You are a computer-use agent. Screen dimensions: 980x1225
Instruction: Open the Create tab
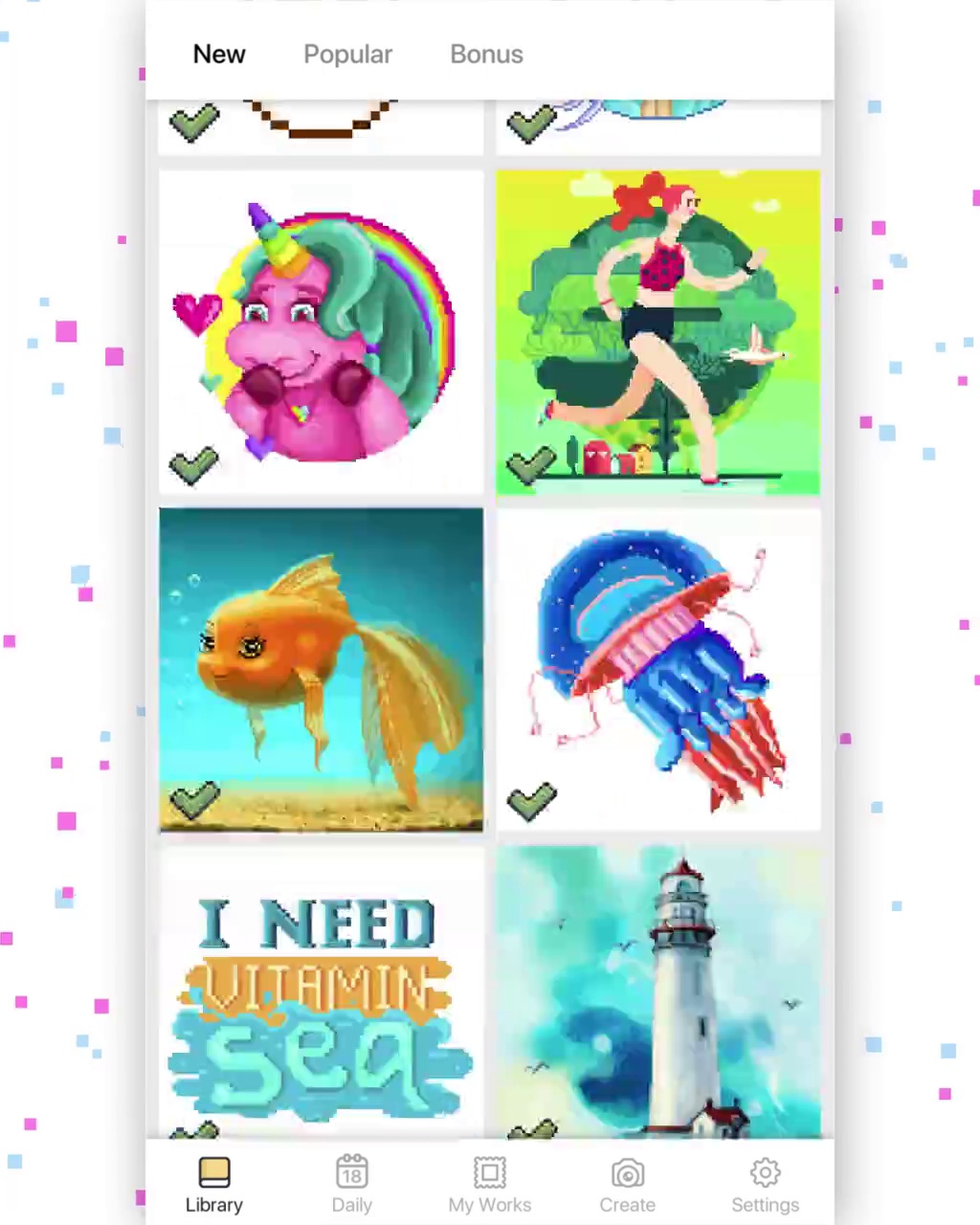click(x=627, y=1185)
